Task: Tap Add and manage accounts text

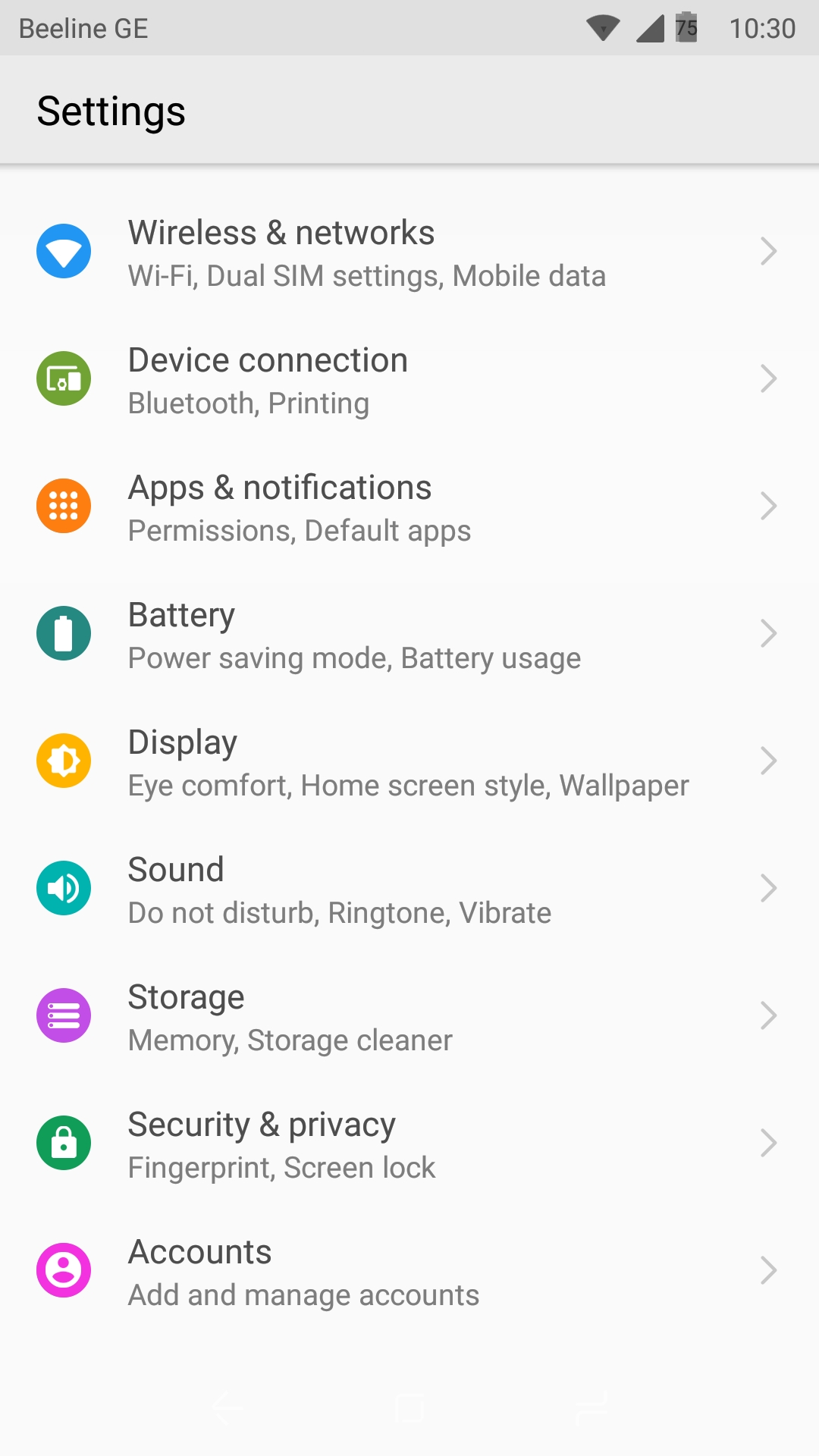Action: tap(303, 1294)
